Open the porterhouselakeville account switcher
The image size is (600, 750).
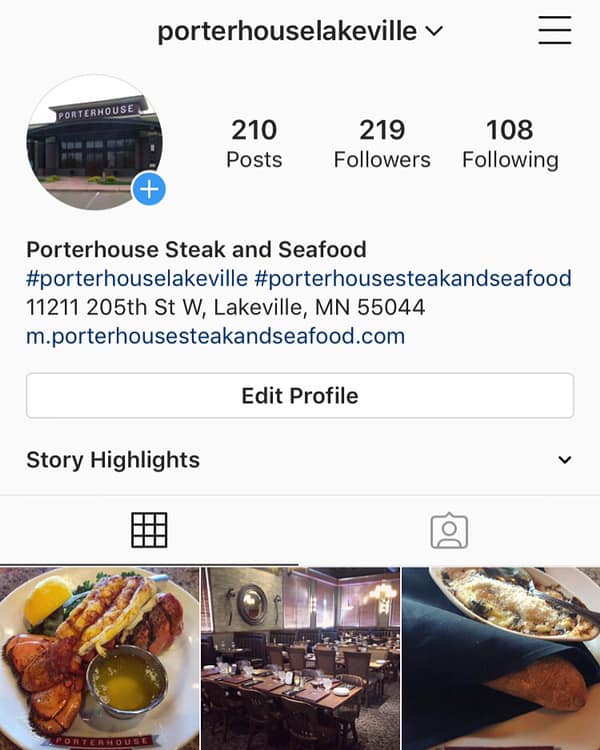click(x=300, y=32)
